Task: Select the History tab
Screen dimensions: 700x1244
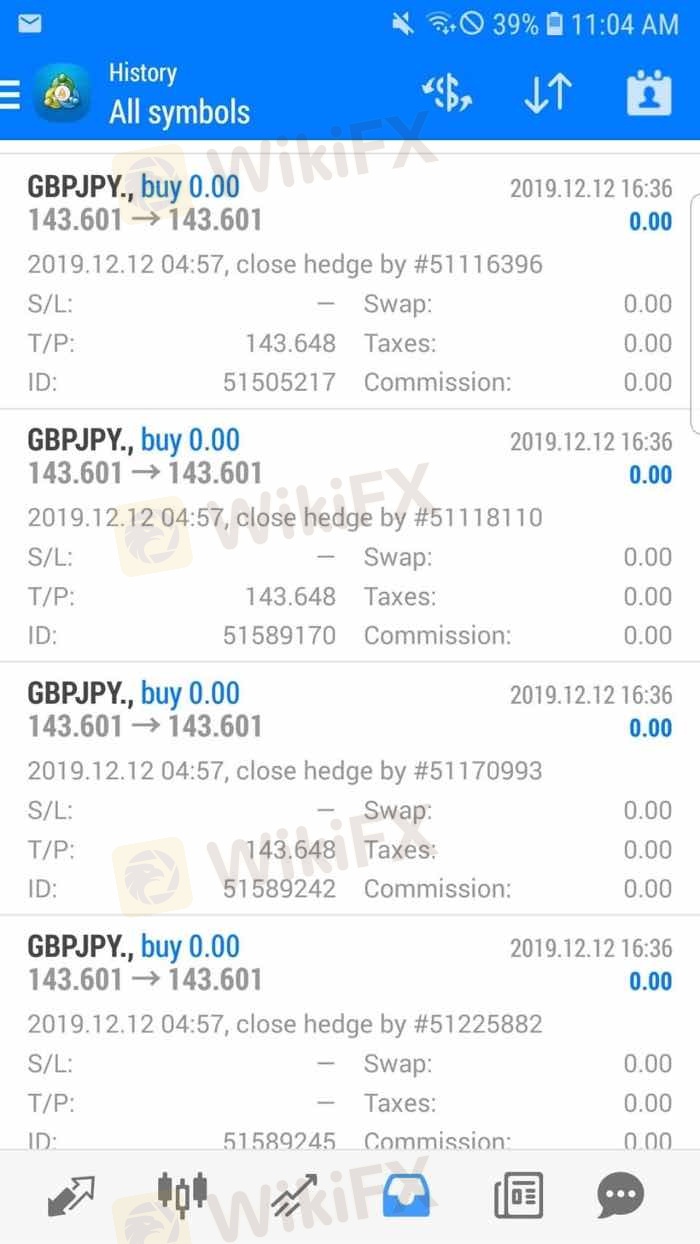Action: pos(406,1196)
